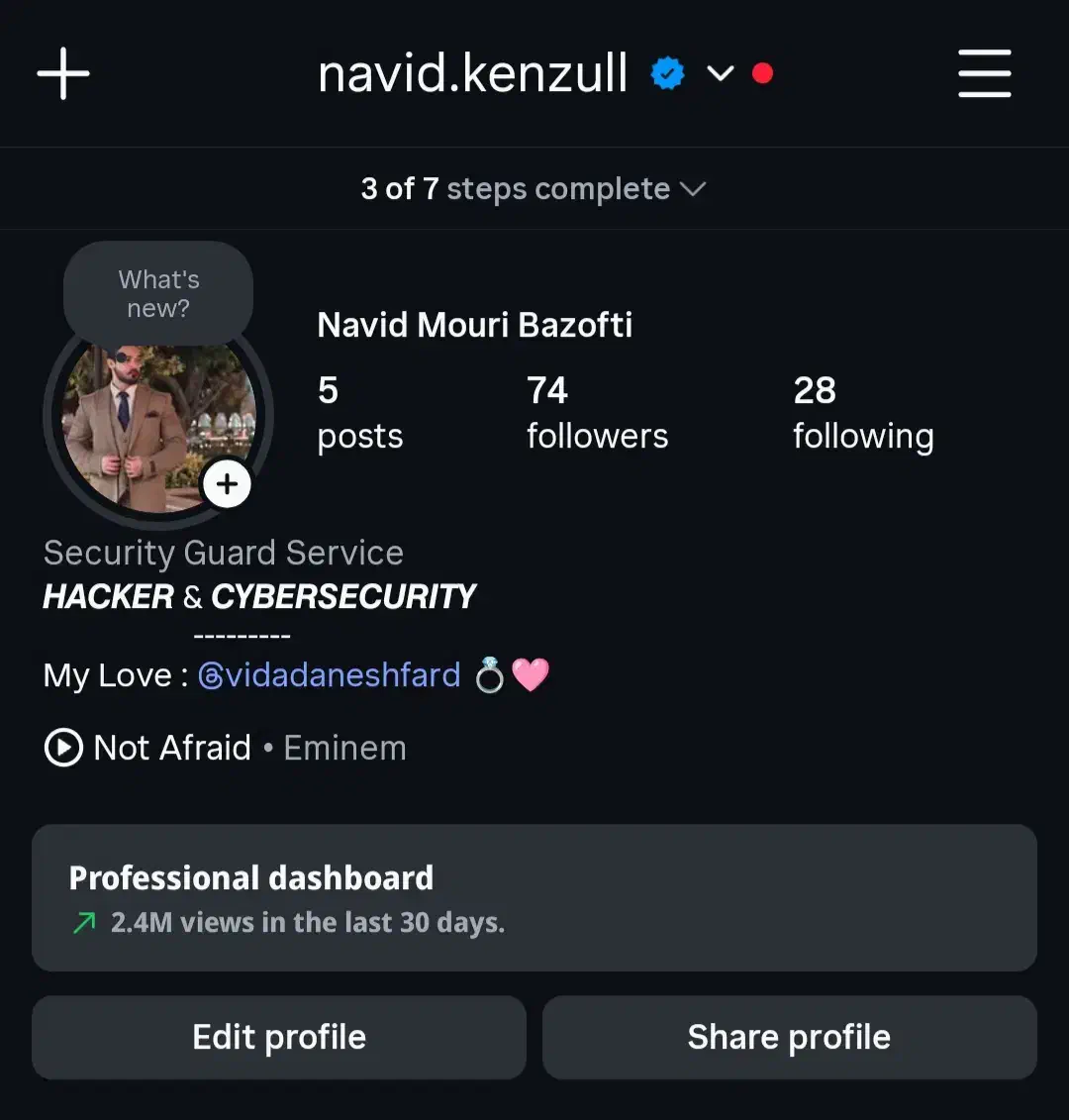Open the hamburger menu
Image resolution: width=1069 pixels, height=1120 pixels.
tap(984, 74)
